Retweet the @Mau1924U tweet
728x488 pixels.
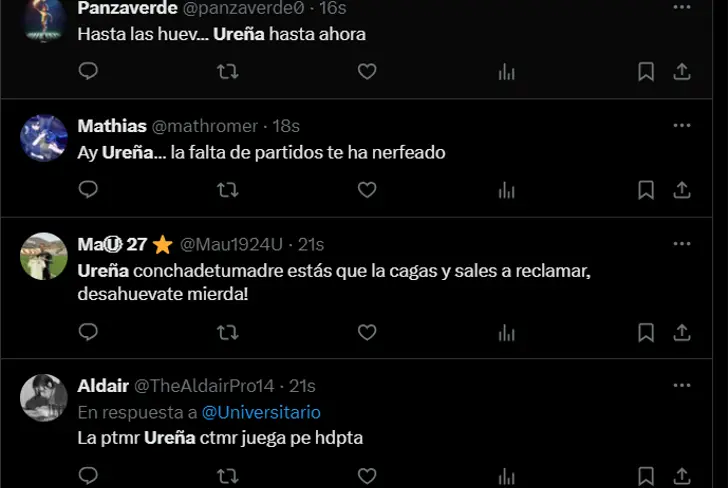click(228, 332)
